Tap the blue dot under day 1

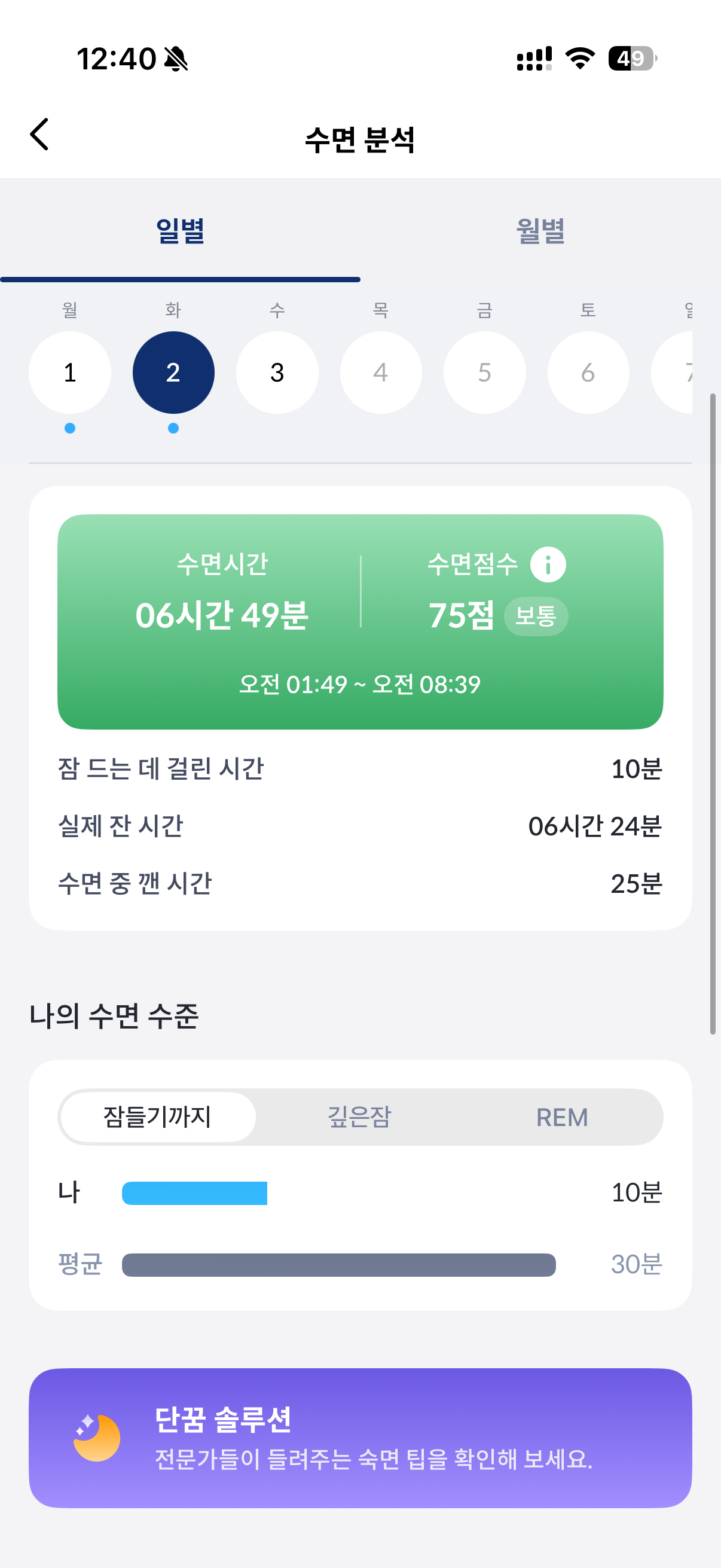(x=69, y=429)
